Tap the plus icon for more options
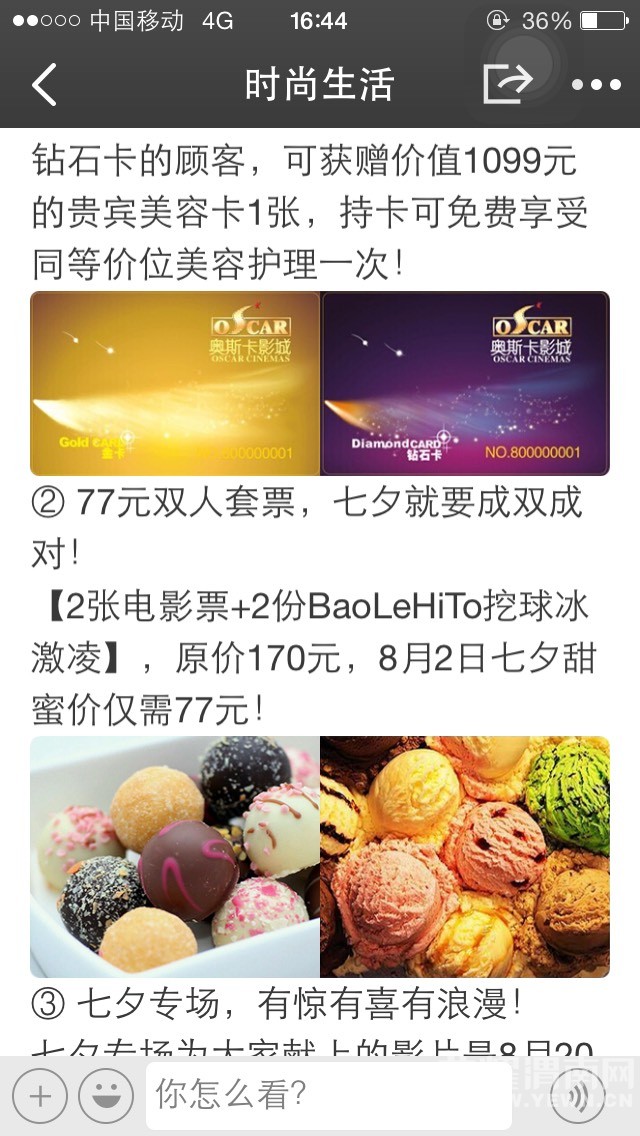This screenshot has height=1136, width=640. coord(39,1096)
